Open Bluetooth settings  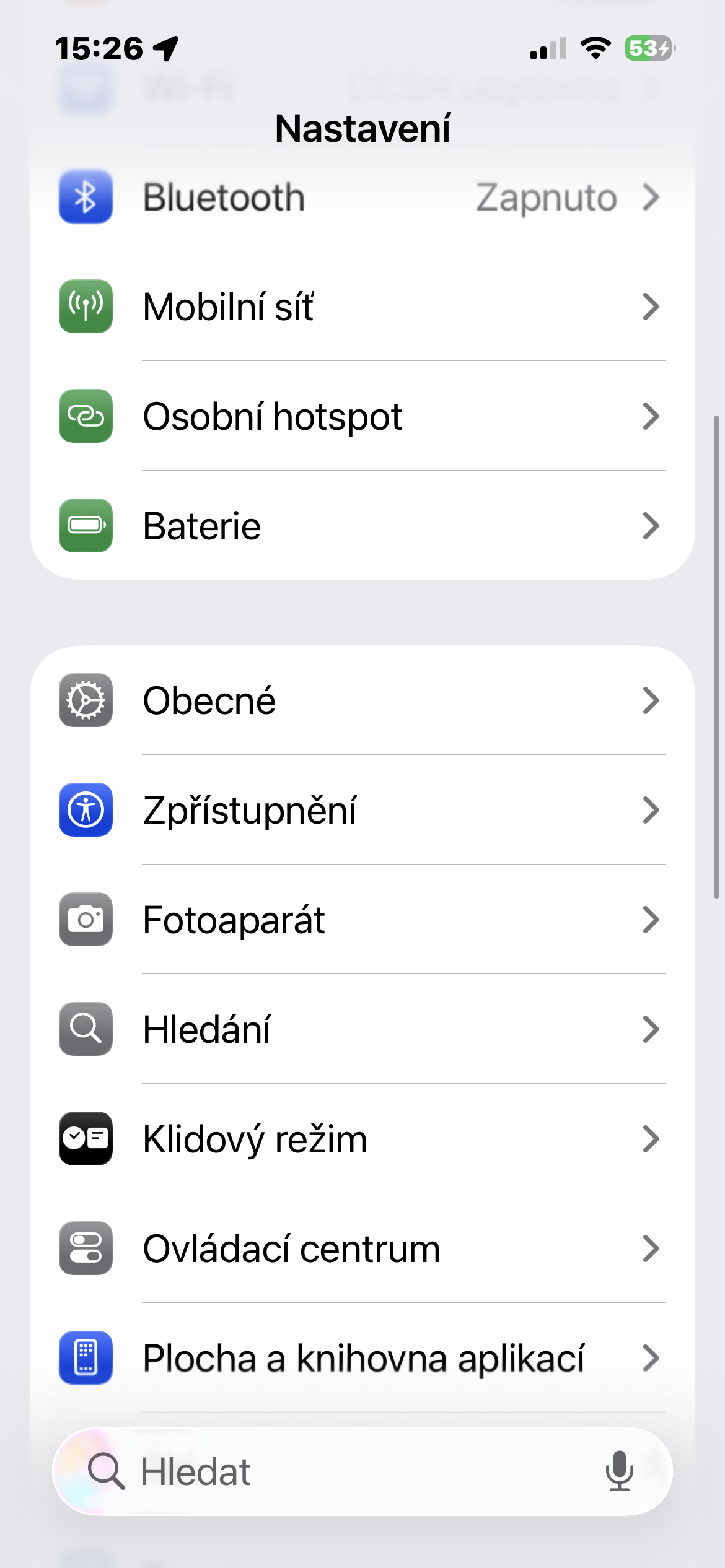(x=362, y=198)
